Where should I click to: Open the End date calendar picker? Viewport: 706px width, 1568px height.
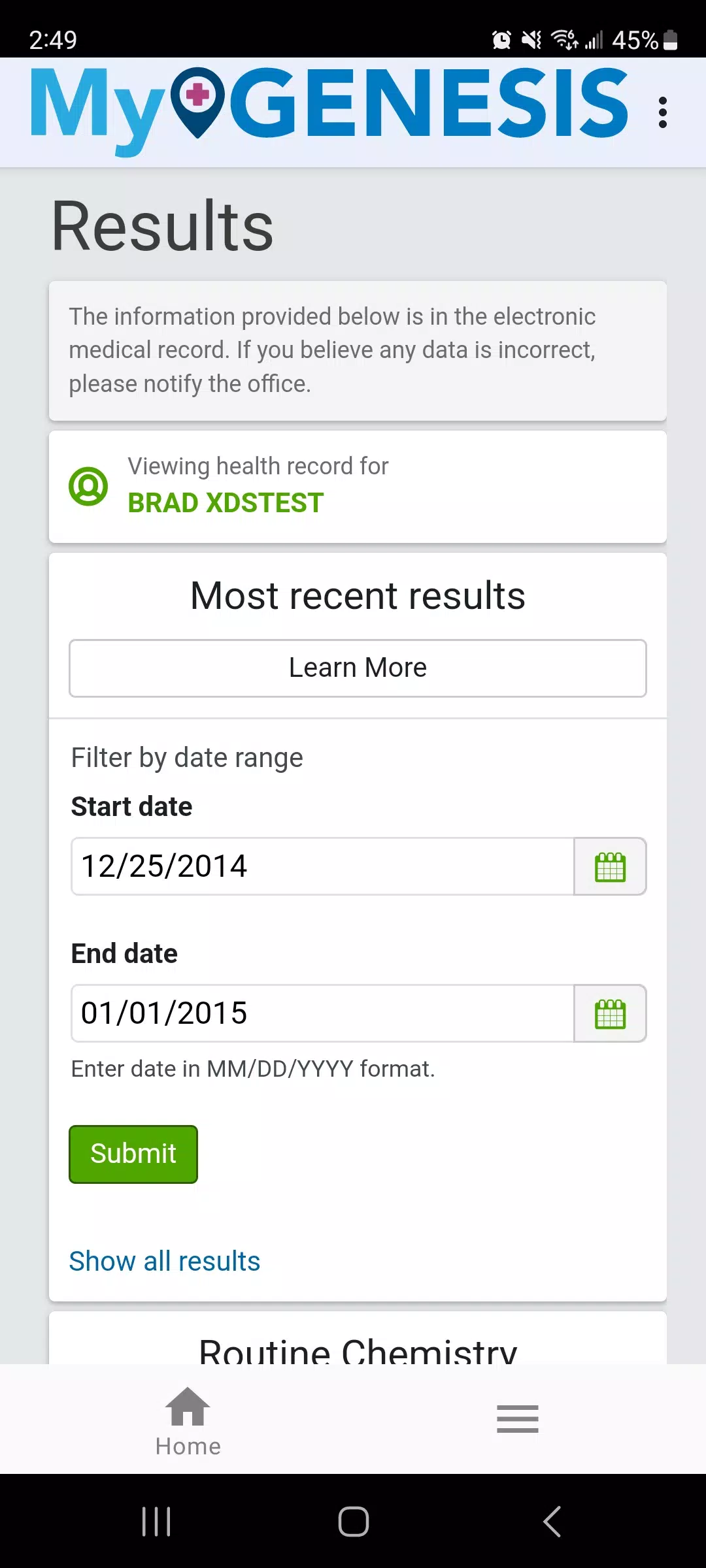click(x=610, y=1013)
